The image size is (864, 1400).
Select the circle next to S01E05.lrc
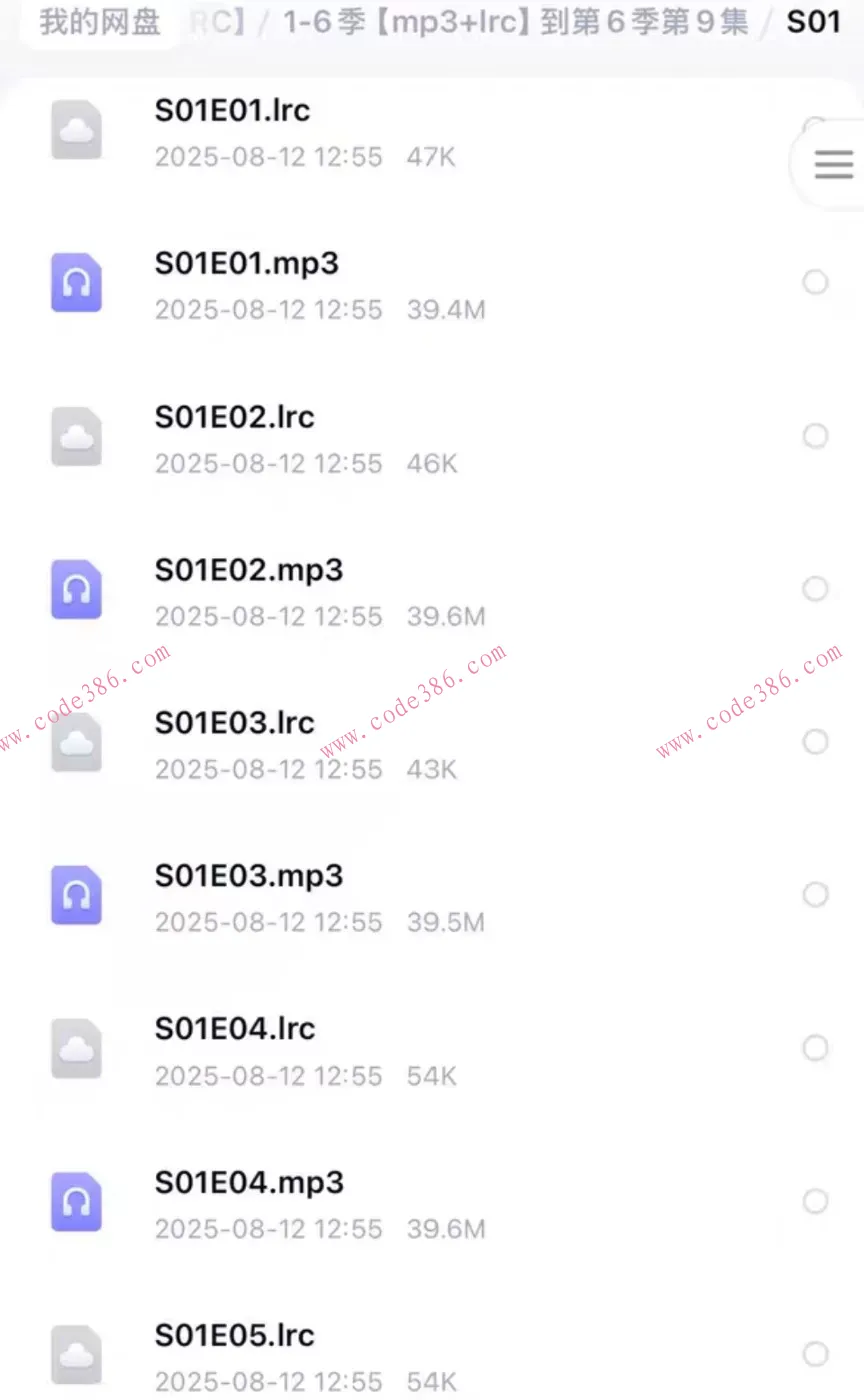click(815, 1354)
